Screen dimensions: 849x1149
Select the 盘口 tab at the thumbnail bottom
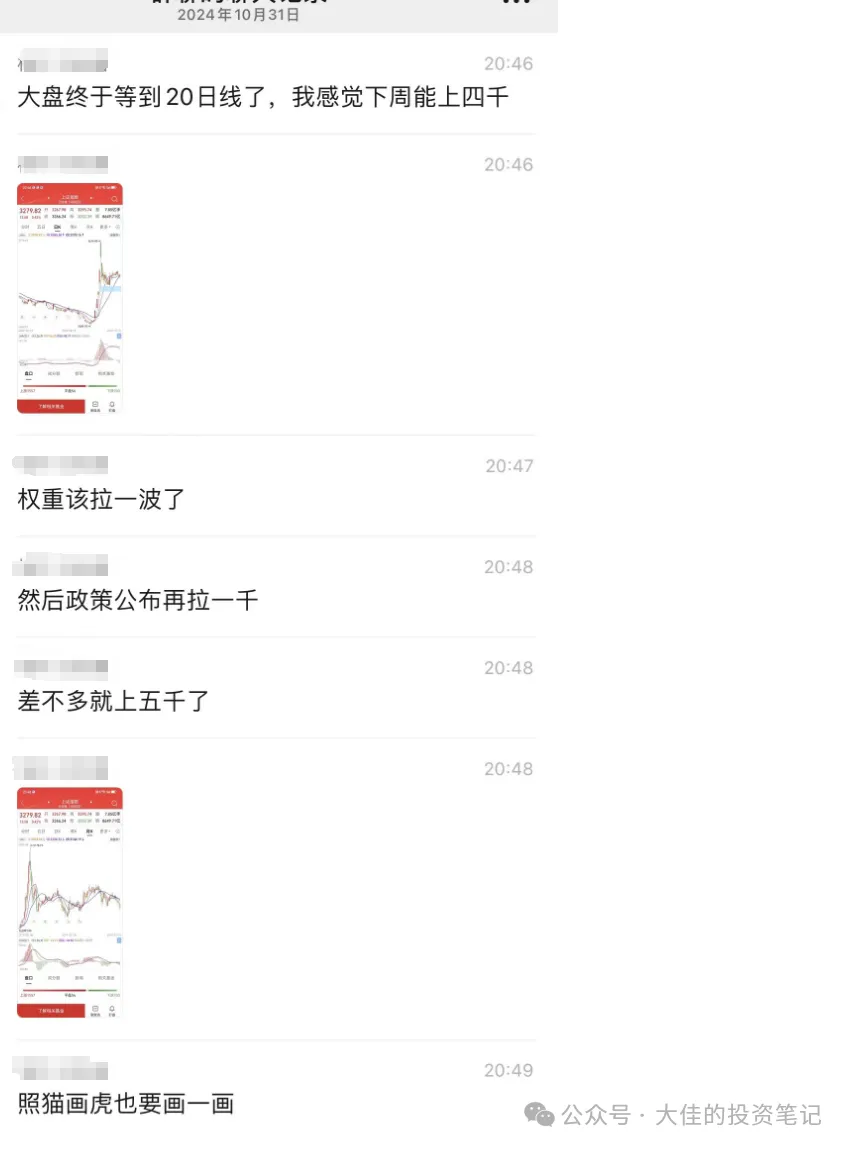tap(27, 373)
